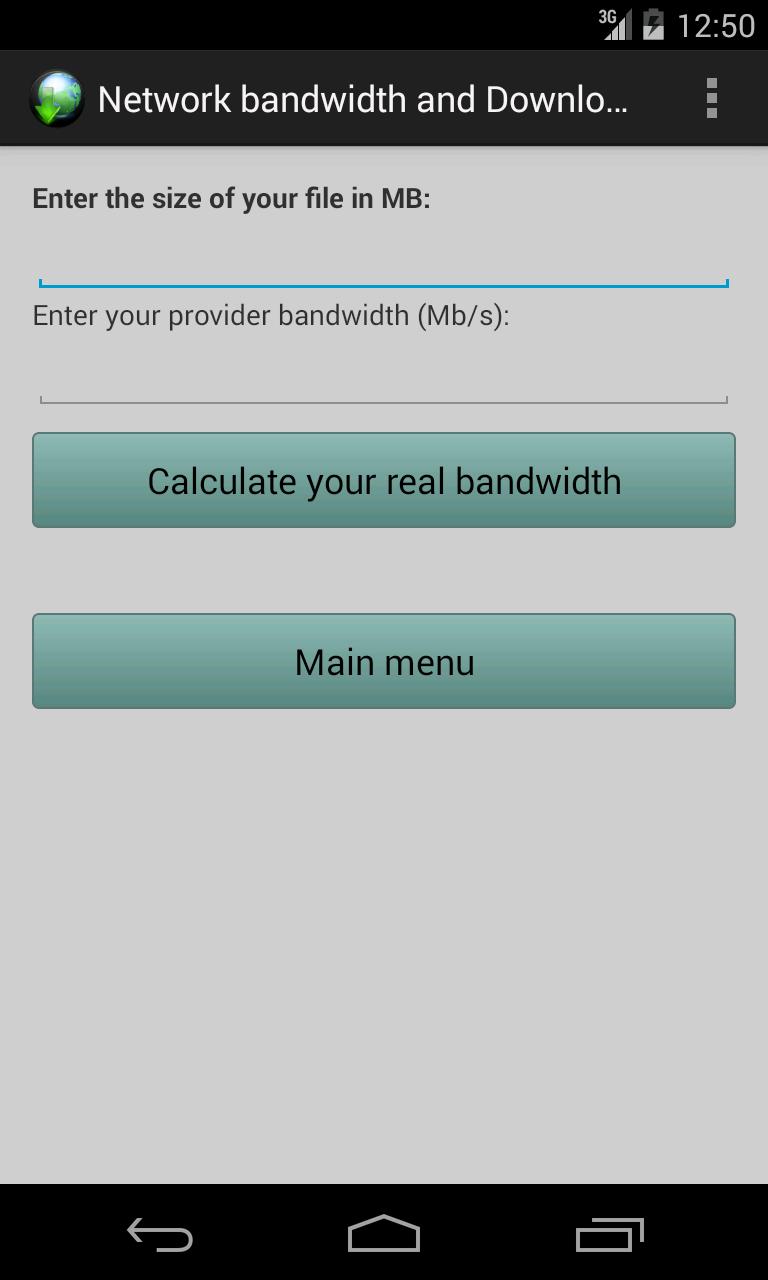Return via the Main menu button
The width and height of the screenshot is (768, 1280).
click(383, 661)
